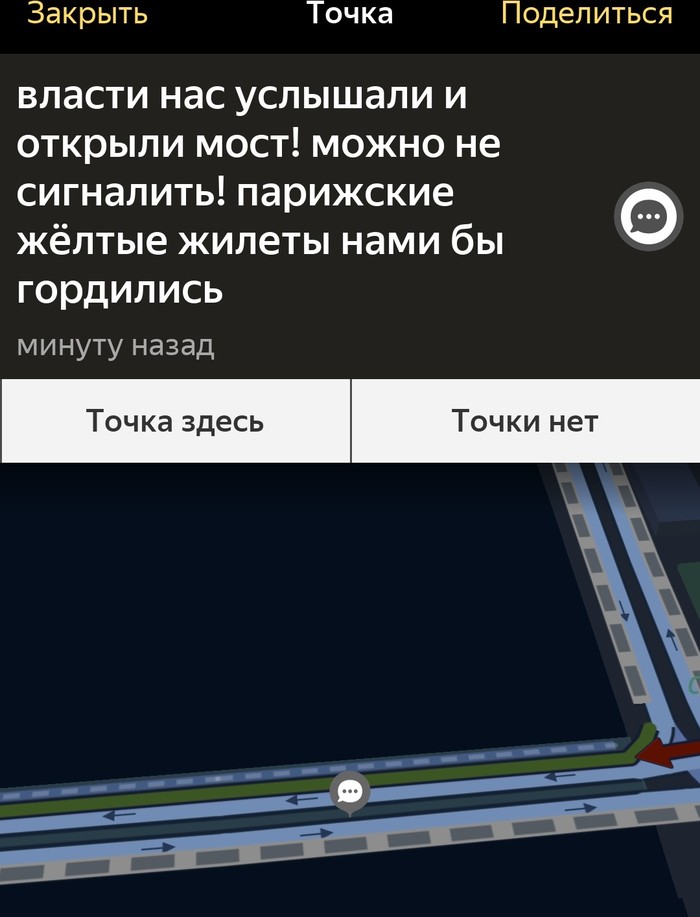Tap Закрыть to close the point card

tap(87, 14)
